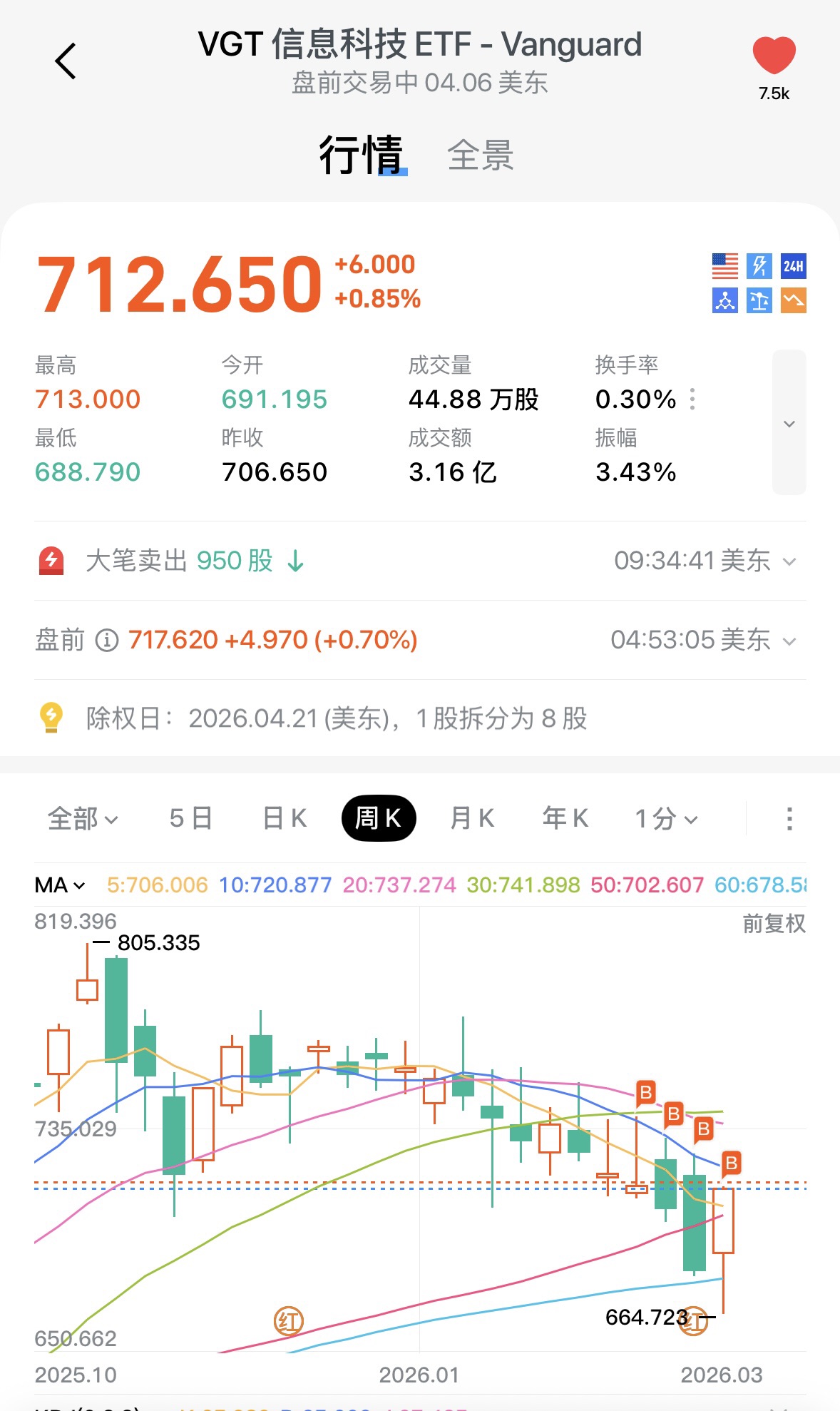Tap the 24H trading tag icon

(793, 267)
